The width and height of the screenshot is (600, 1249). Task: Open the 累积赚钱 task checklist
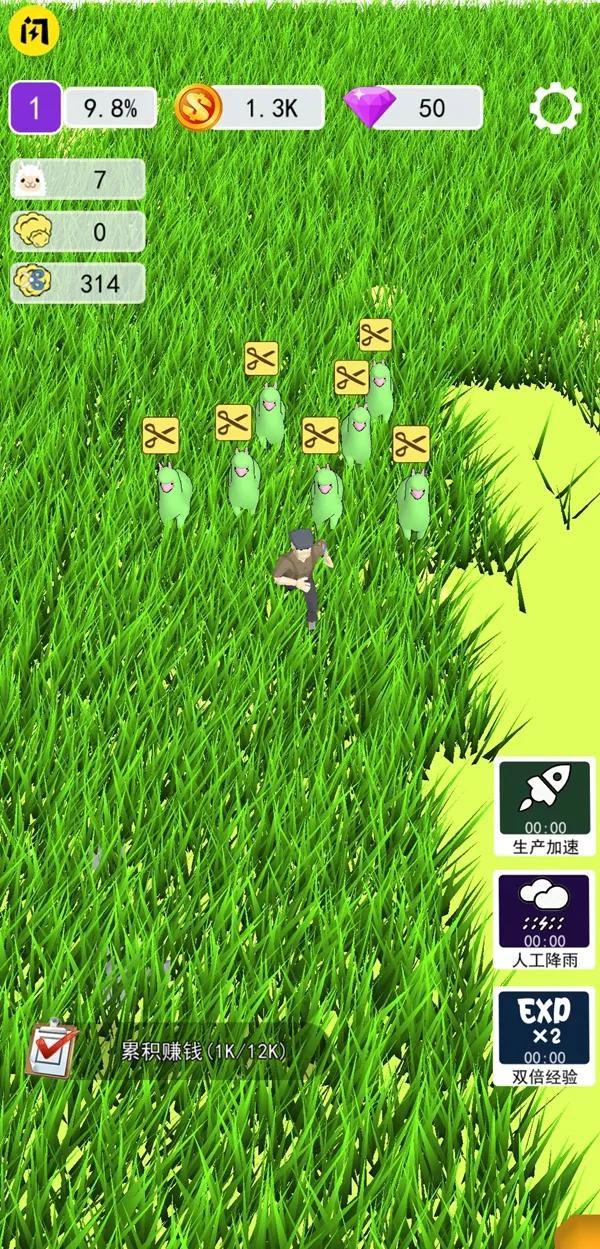52,1050
